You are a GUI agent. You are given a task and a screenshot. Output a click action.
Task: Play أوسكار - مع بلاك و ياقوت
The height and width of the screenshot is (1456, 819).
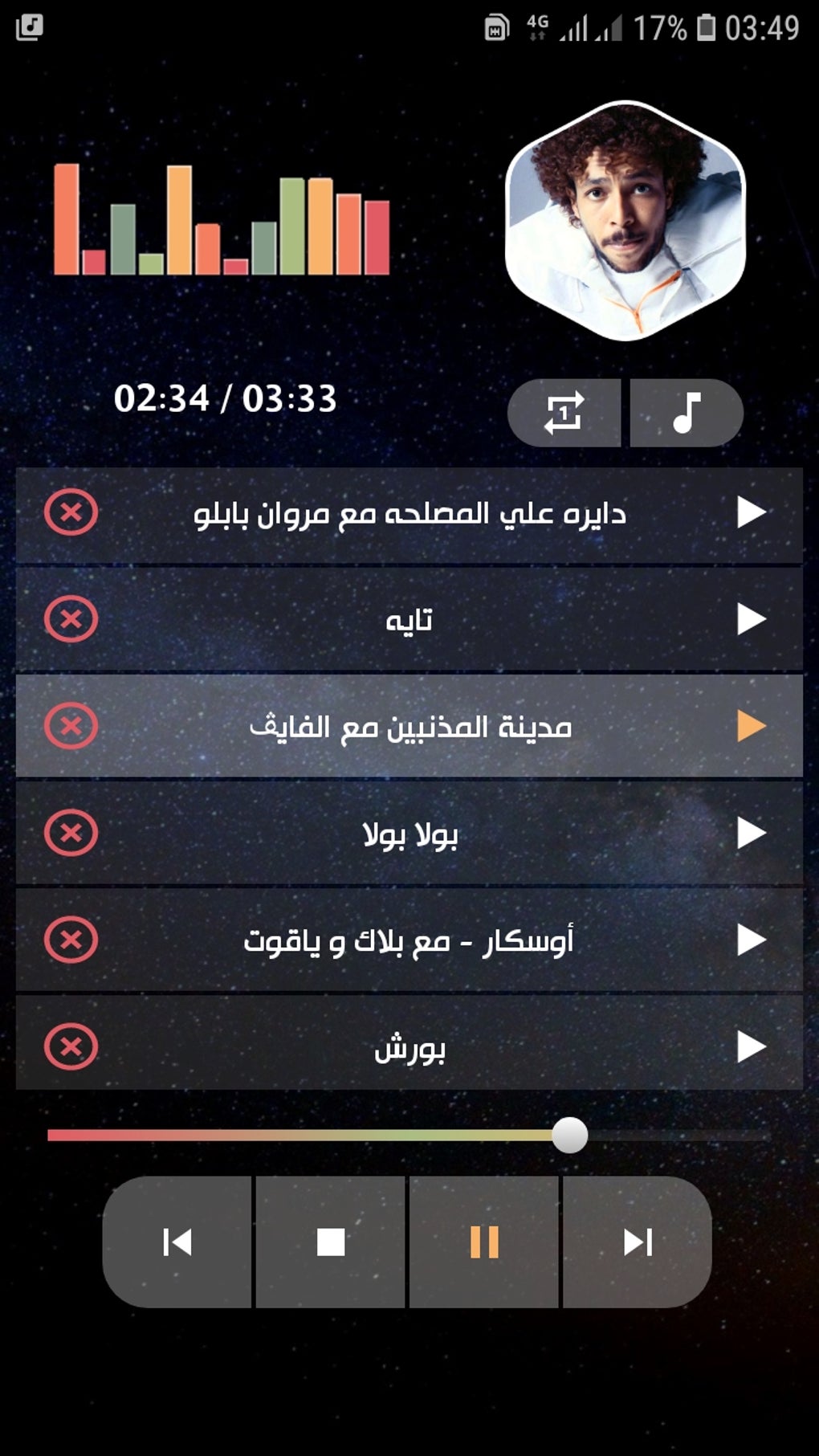pos(751,940)
